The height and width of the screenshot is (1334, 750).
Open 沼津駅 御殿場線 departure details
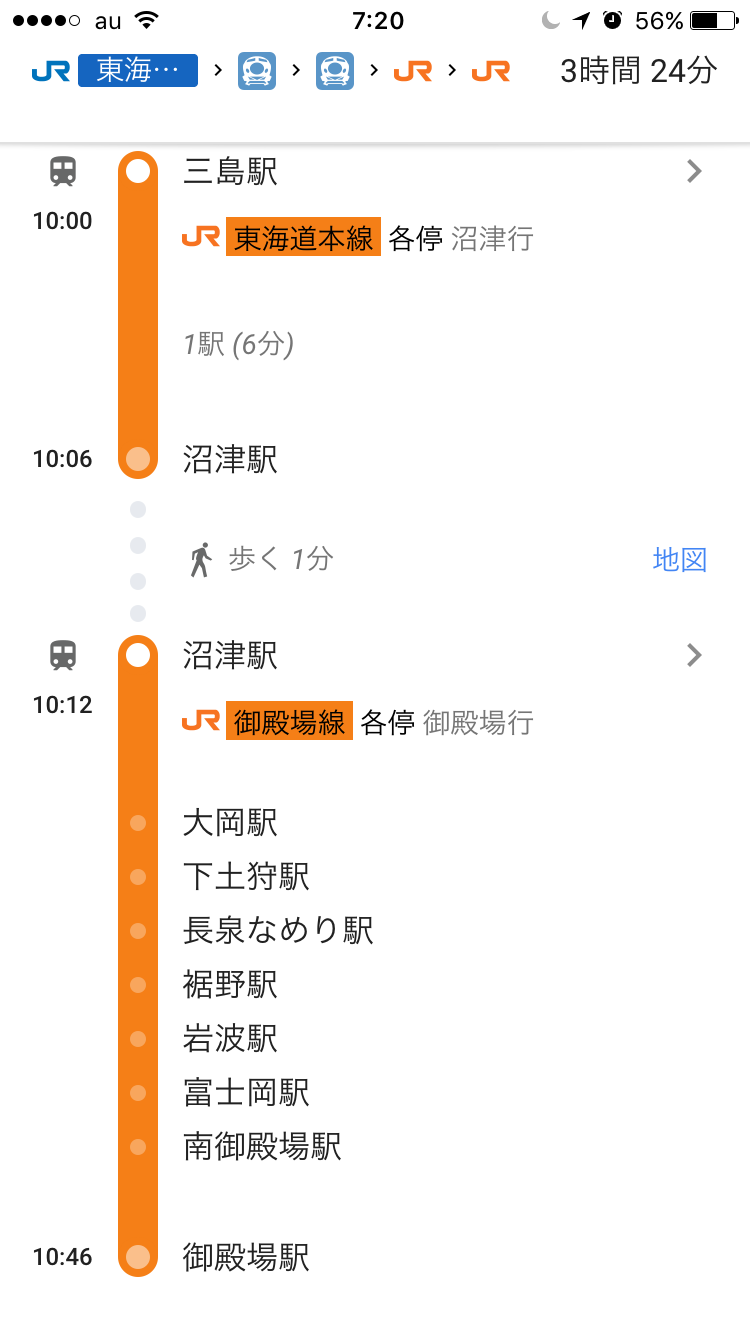(x=694, y=656)
